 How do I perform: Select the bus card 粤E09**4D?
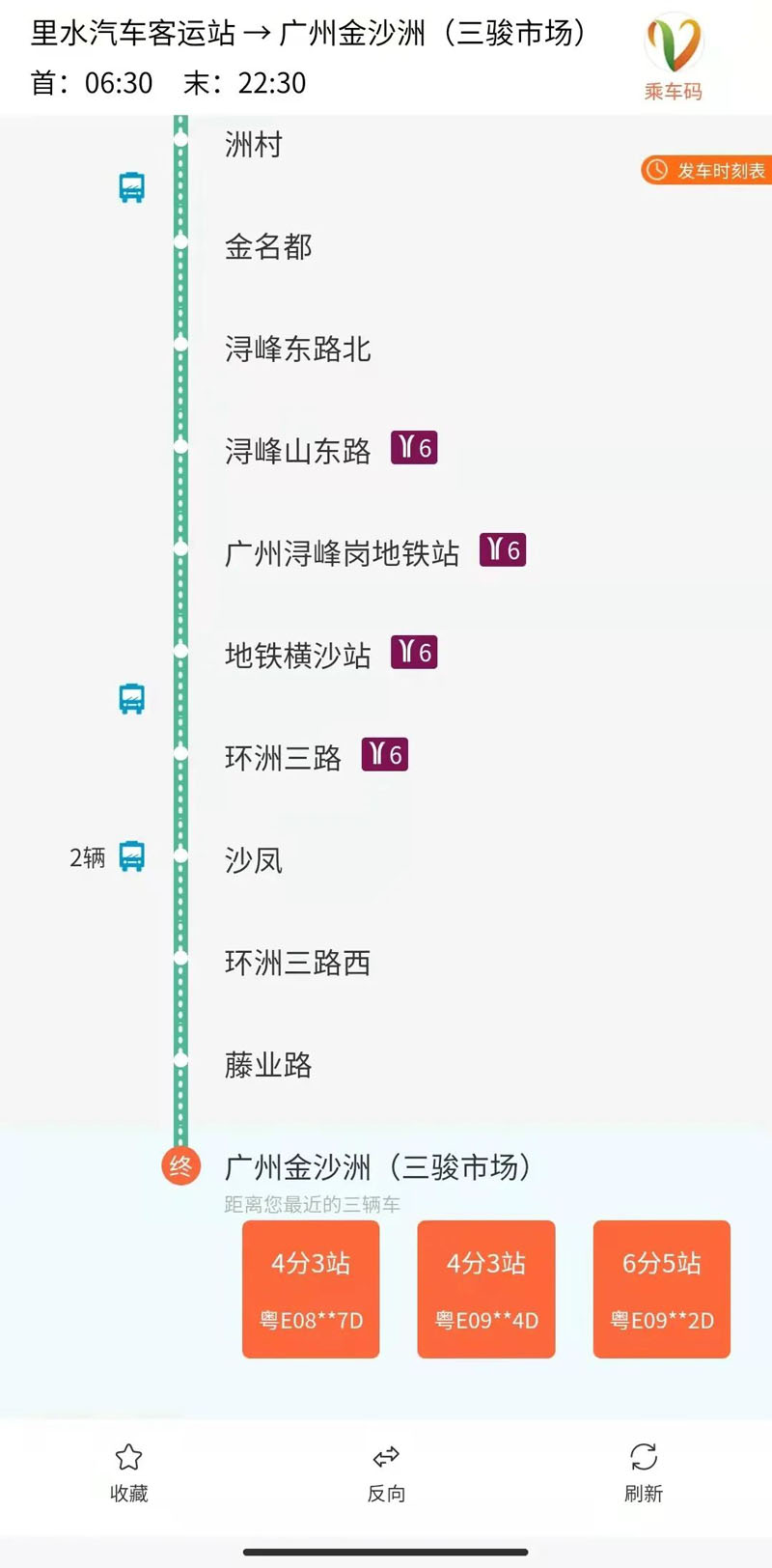click(x=486, y=1289)
